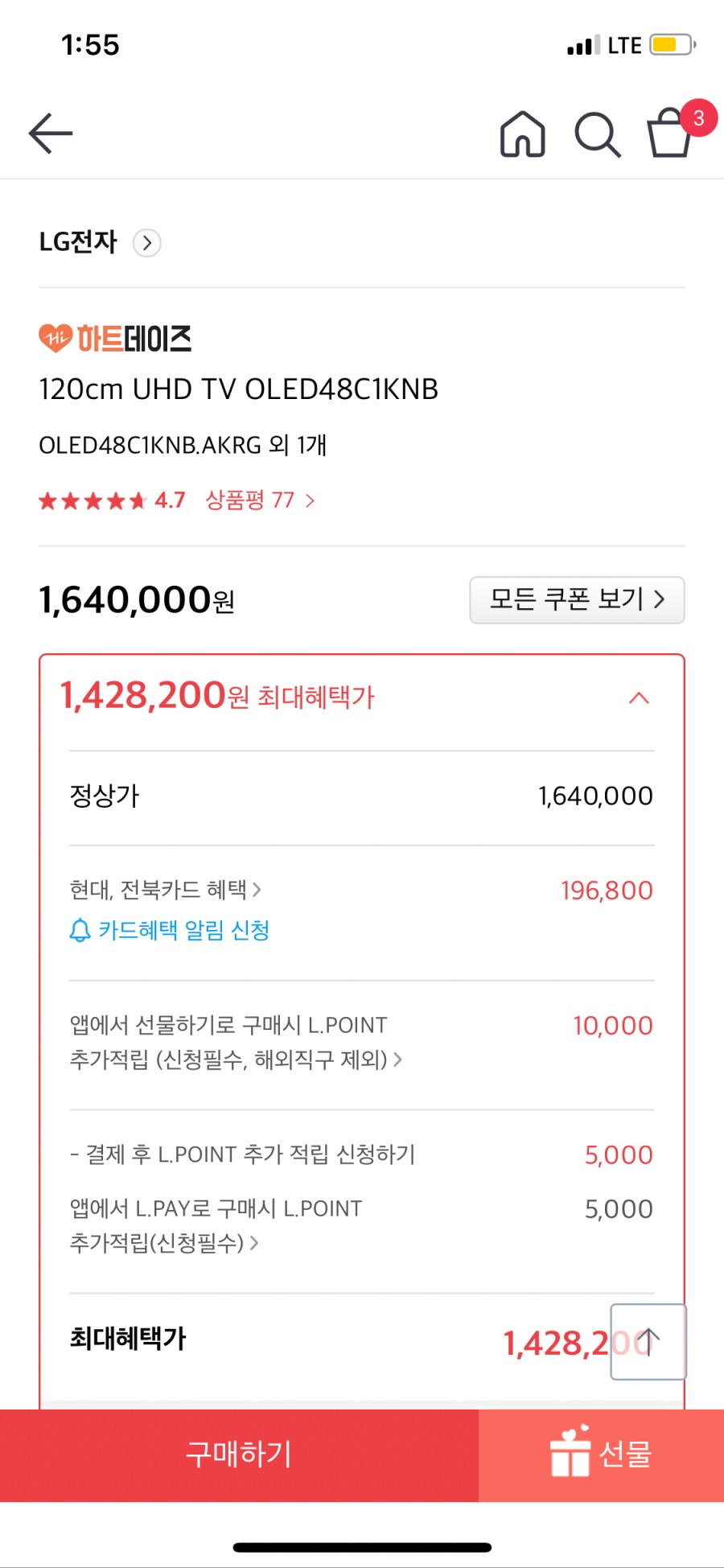Open the home icon in top bar
Image resolution: width=724 pixels, height=1568 pixels.
click(x=523, y=134)
